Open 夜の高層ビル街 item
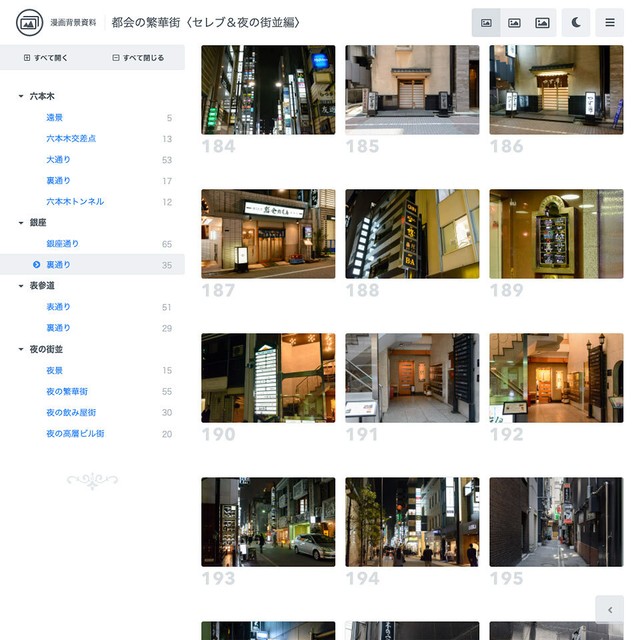 pyautogui.click(x=74, y=434)
